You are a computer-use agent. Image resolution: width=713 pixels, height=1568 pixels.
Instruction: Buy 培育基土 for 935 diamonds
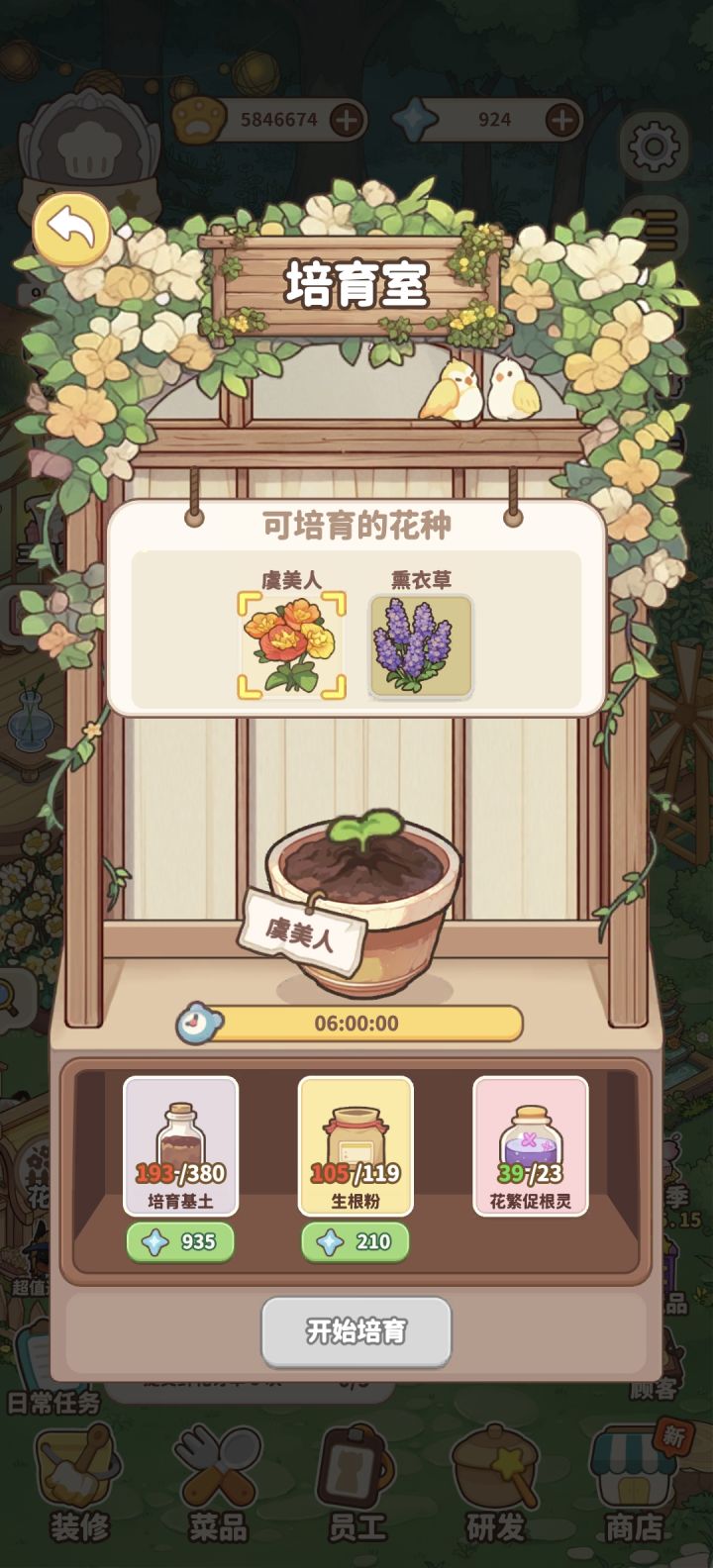coord(178,1240)
